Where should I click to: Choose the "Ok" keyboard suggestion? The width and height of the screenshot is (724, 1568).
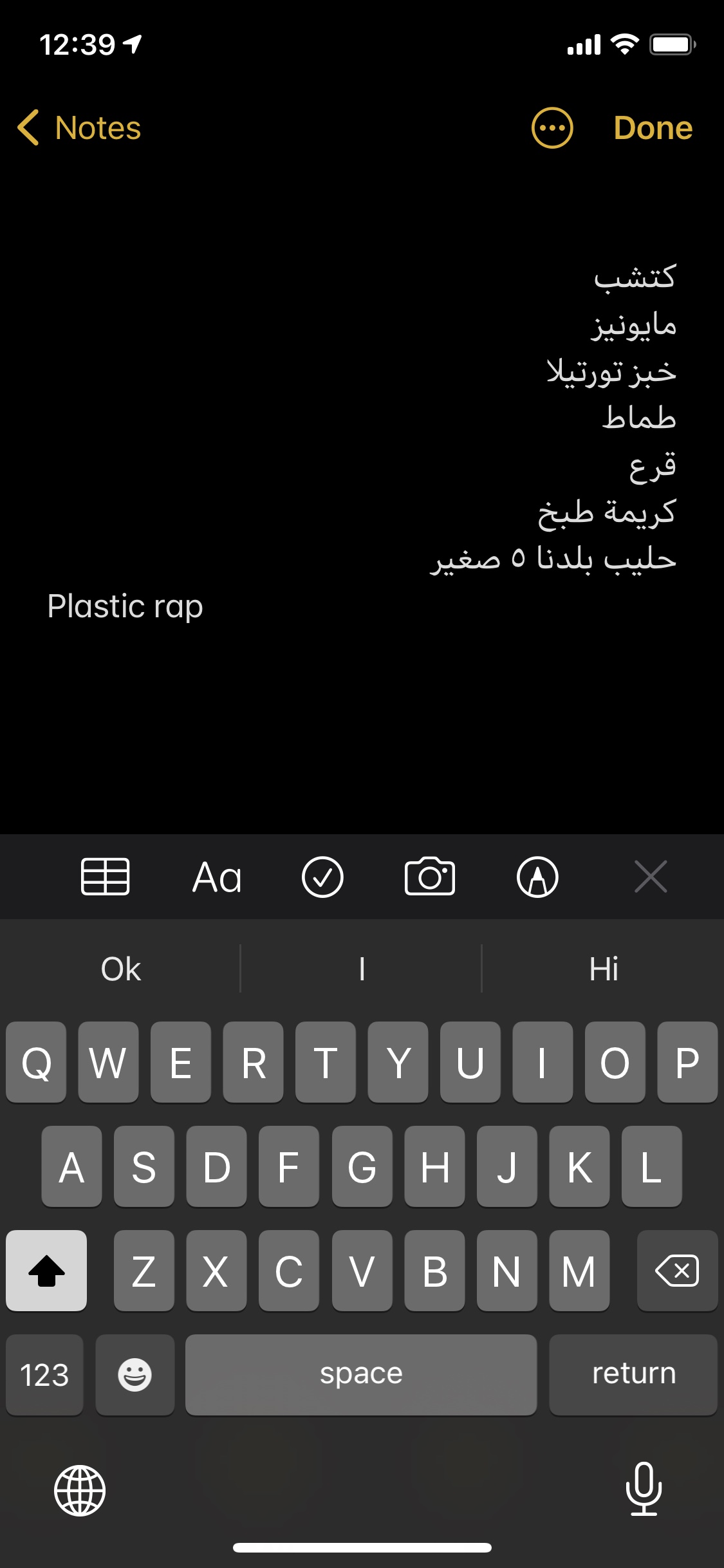click(121, 969)
